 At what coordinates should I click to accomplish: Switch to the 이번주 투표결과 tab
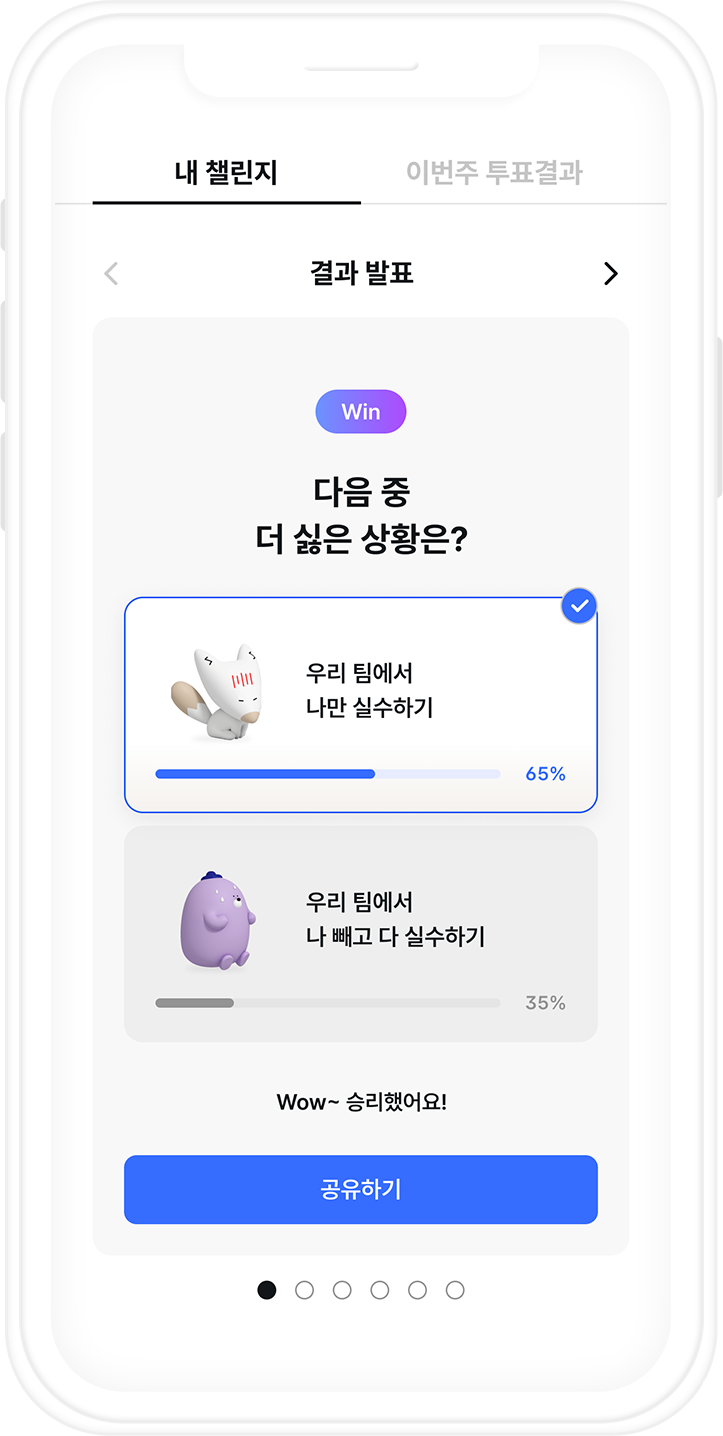point(494,173)
